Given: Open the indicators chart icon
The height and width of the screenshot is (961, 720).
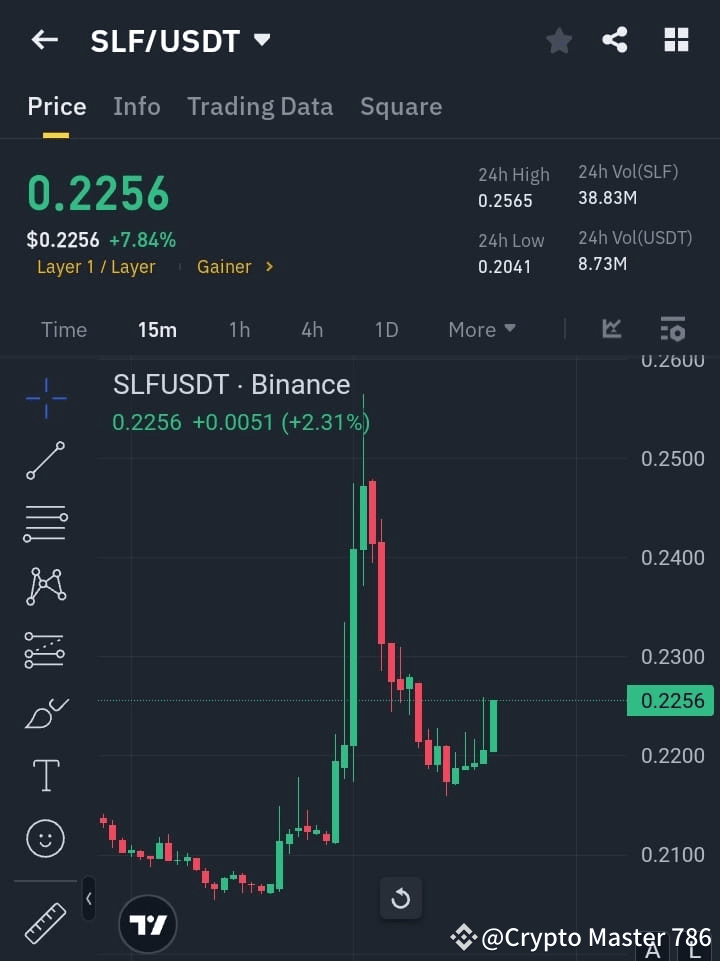Looking at the screenshot, I should click(611, 328).
